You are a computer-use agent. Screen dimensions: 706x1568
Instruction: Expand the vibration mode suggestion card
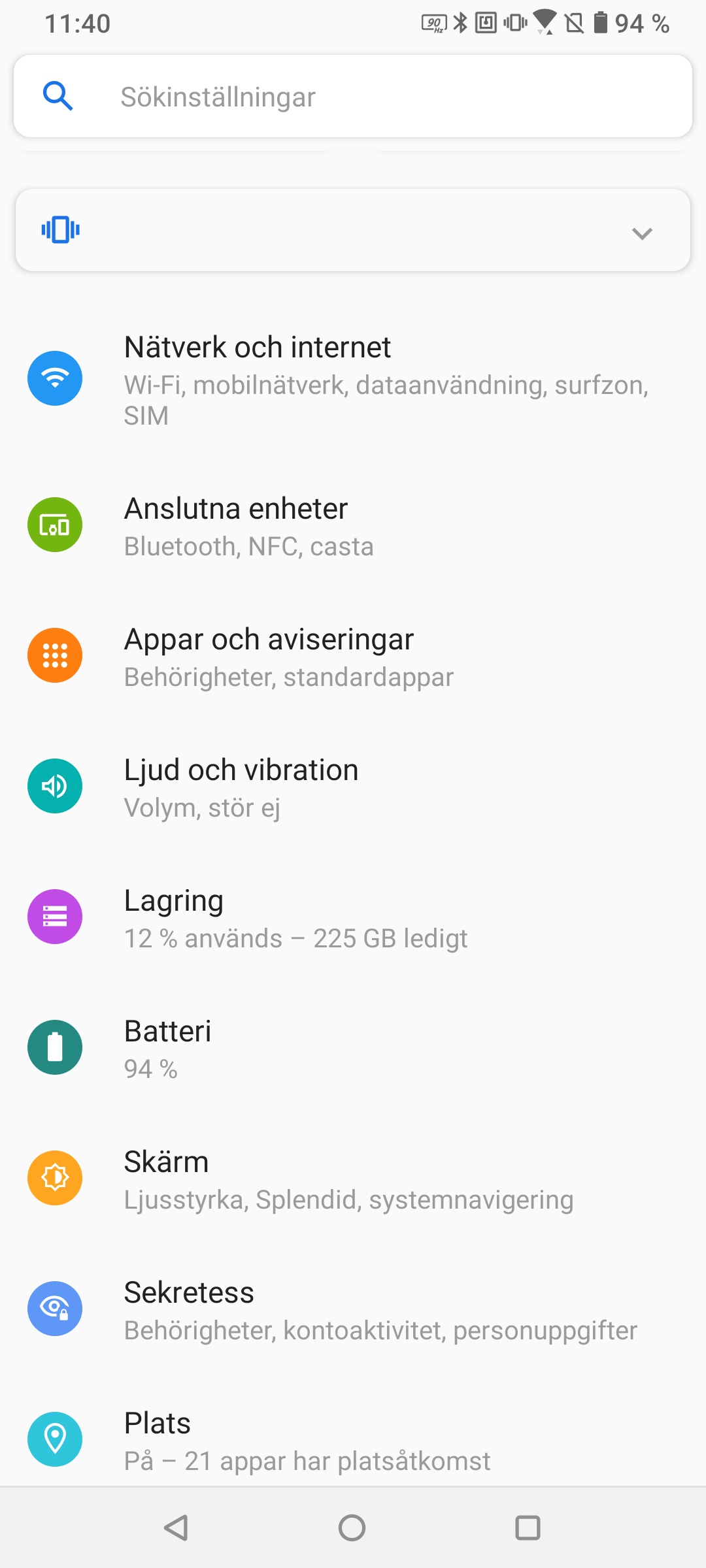642,233
